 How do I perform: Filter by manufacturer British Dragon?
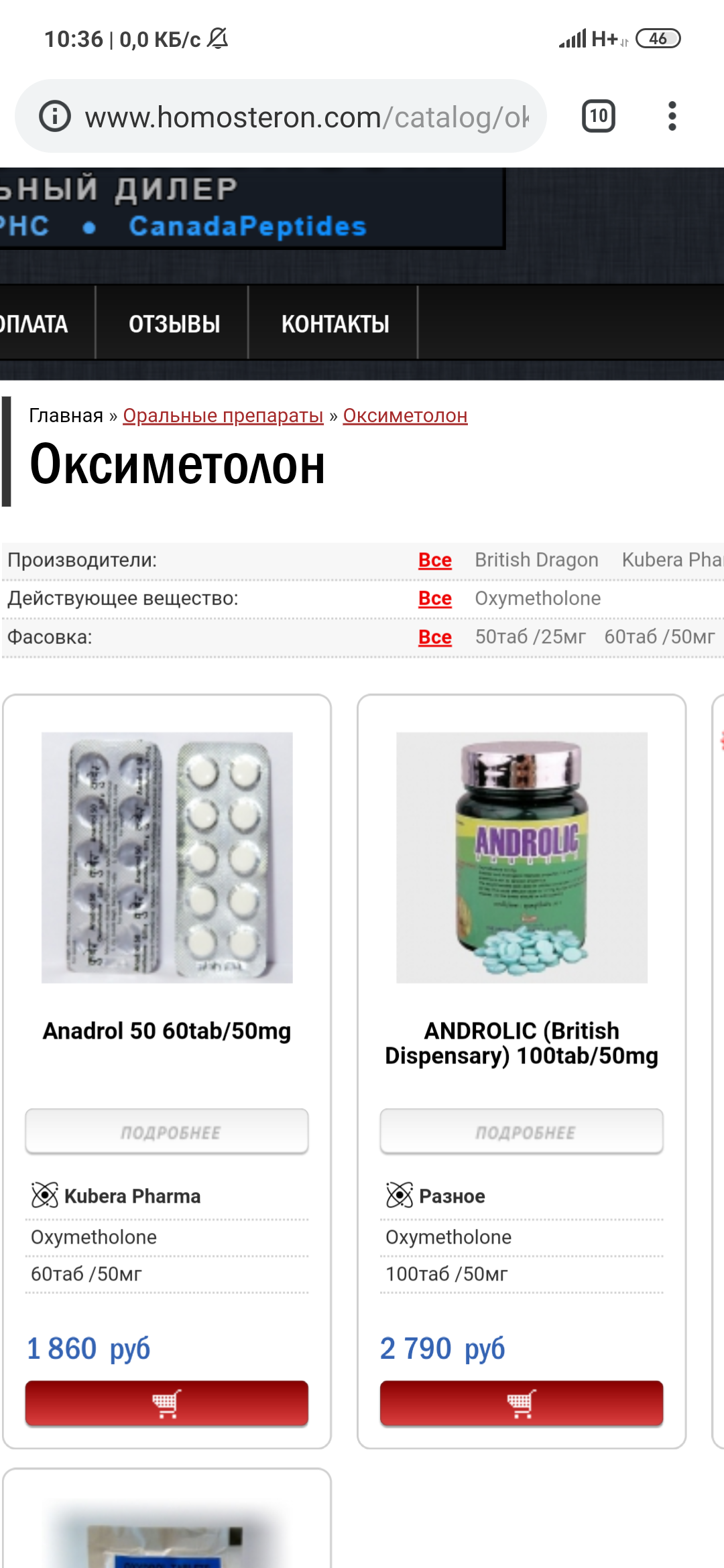pyautogui.click(x=536, y=560)
